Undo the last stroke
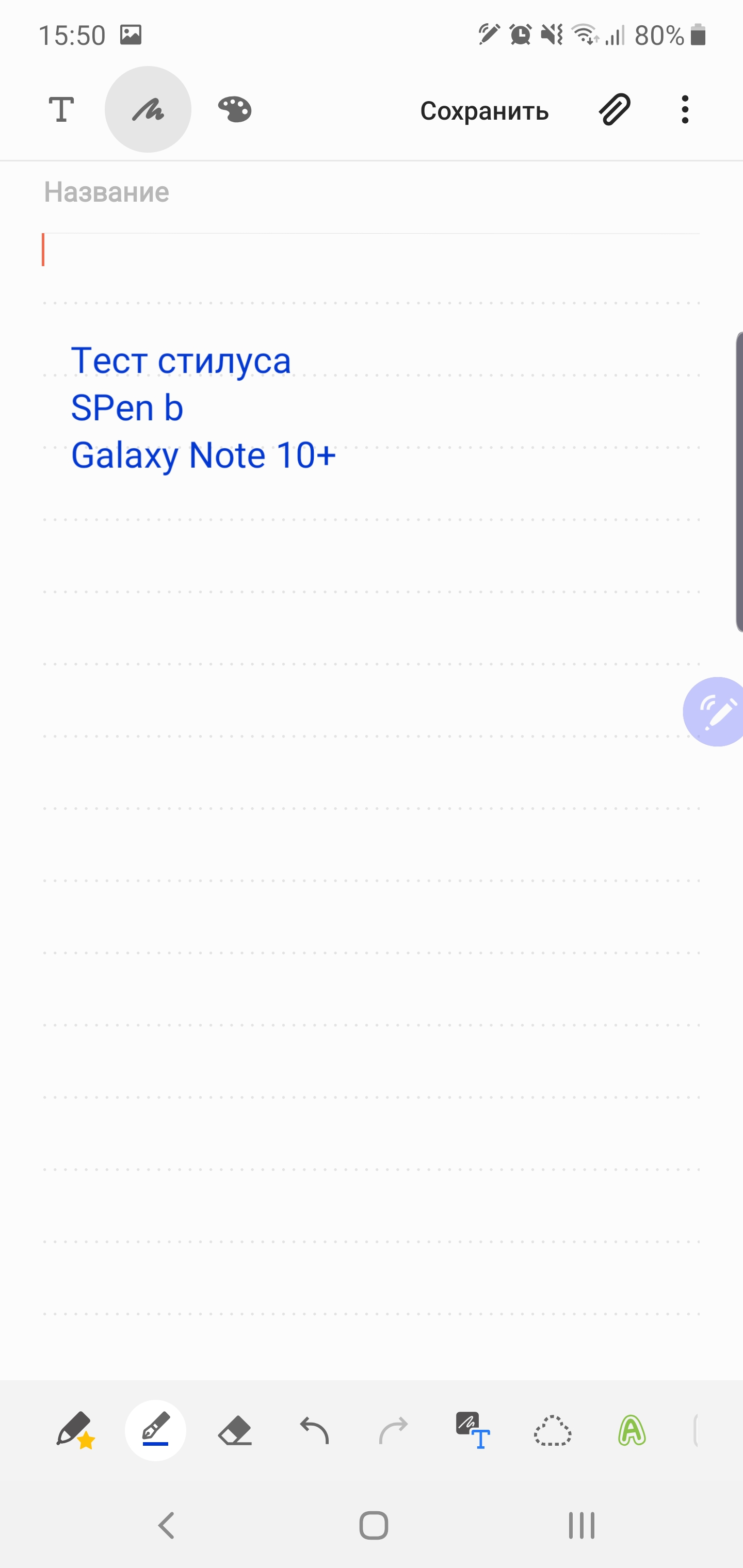This screenshot has width=743, height=1568. tap(314, 1430)
